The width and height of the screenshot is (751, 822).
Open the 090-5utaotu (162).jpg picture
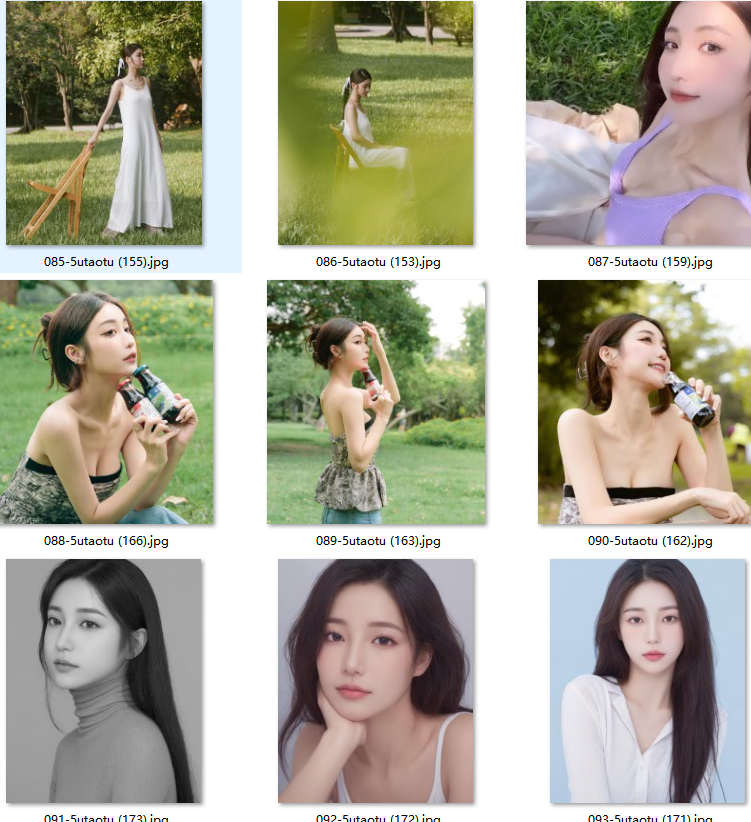(x=644, y=402)
